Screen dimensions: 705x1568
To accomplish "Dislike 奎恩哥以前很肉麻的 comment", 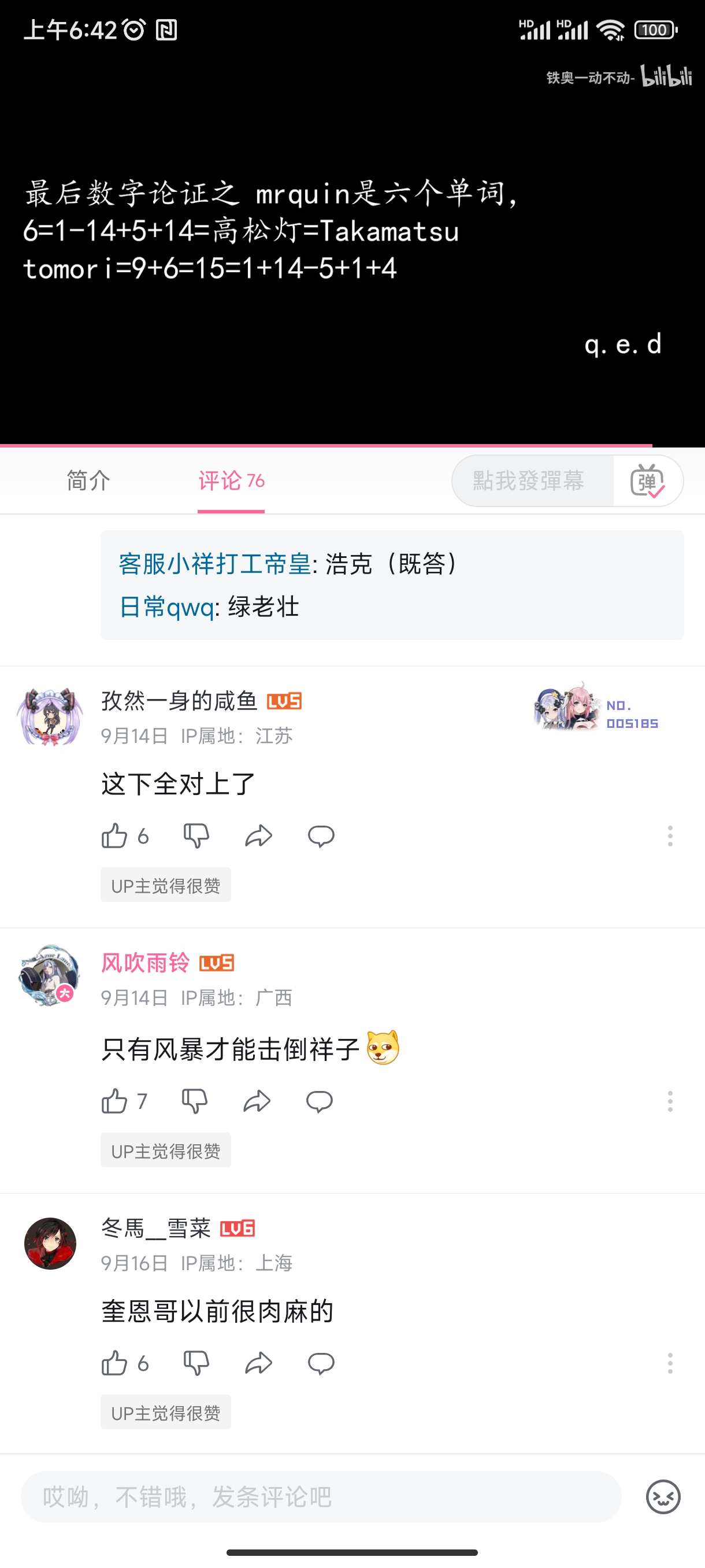I will (195, 1363).
